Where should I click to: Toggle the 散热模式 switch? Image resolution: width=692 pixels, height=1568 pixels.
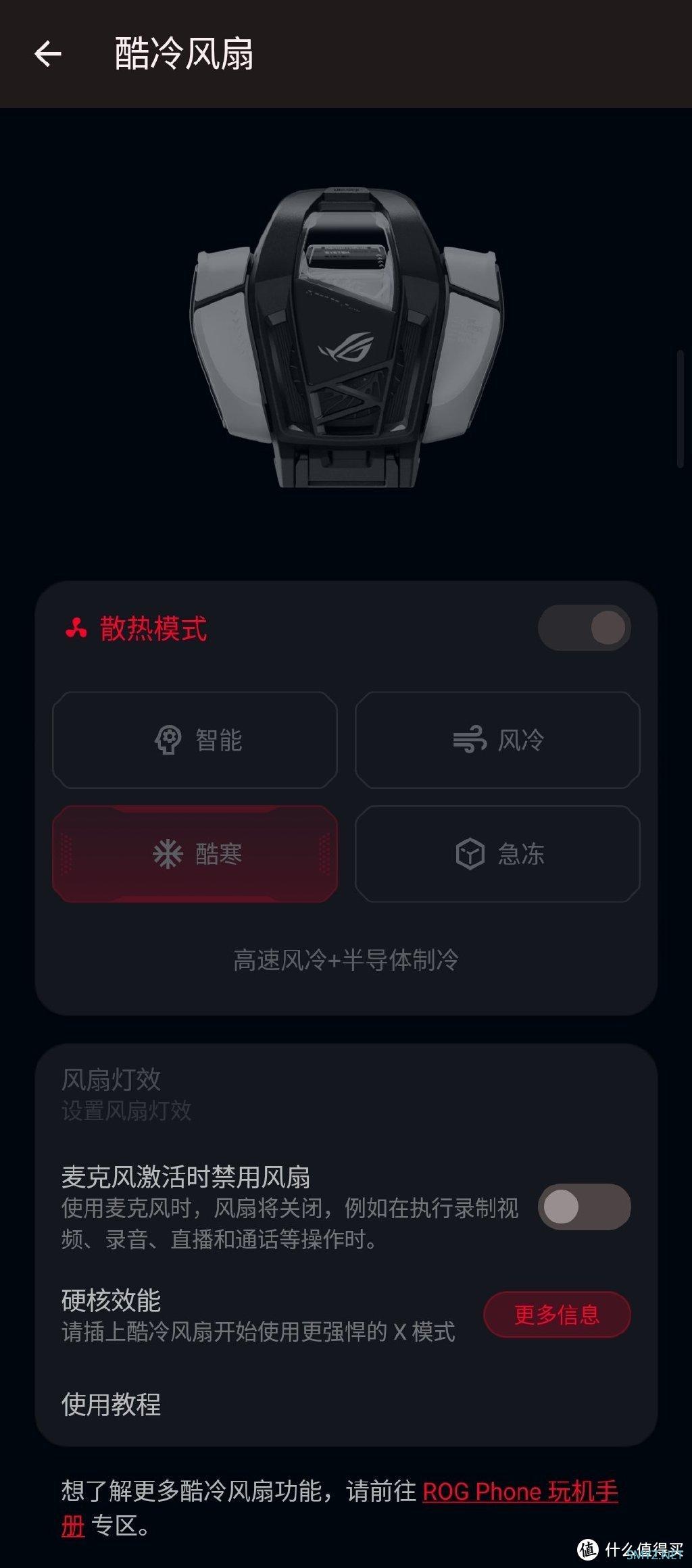[585, 628]
